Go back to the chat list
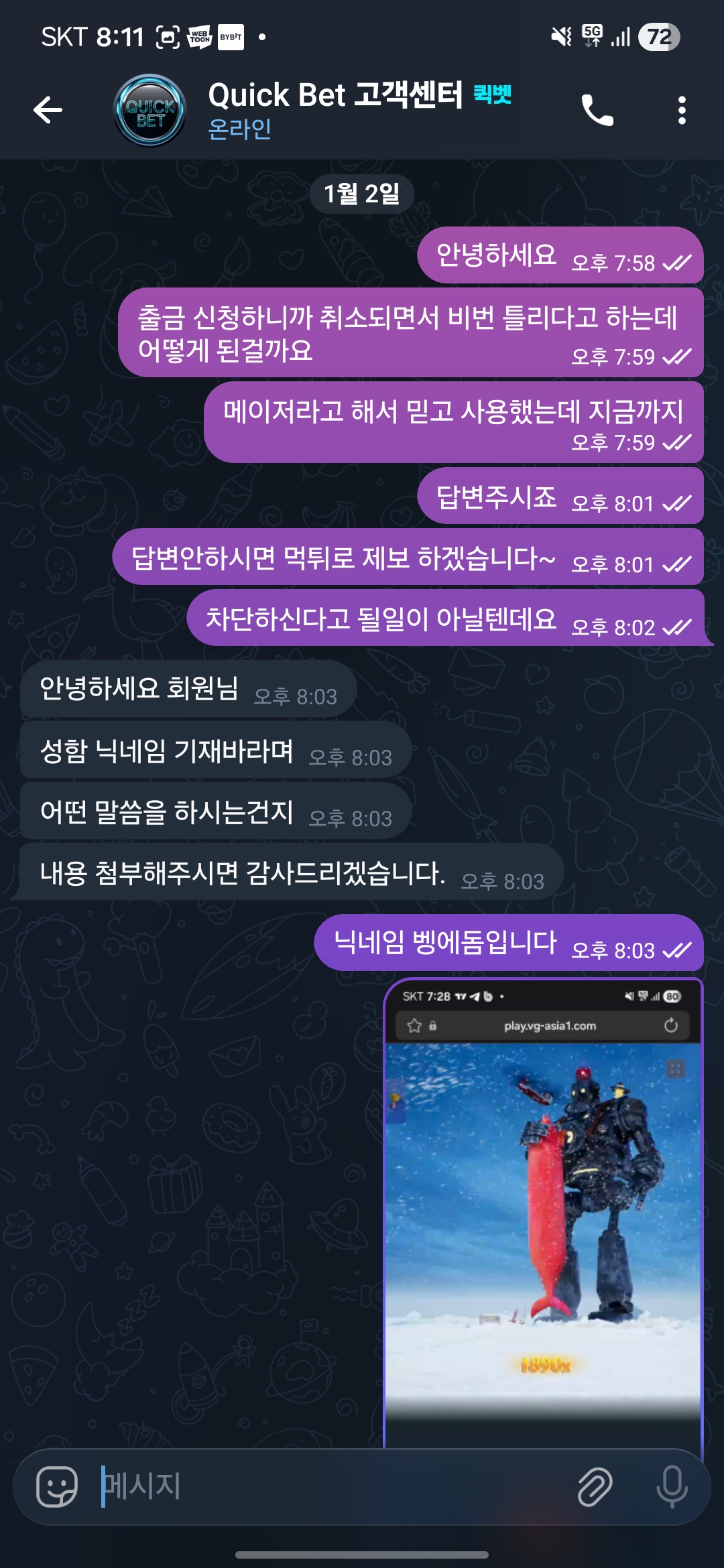 pyautogui.click(x=48, y=110)
